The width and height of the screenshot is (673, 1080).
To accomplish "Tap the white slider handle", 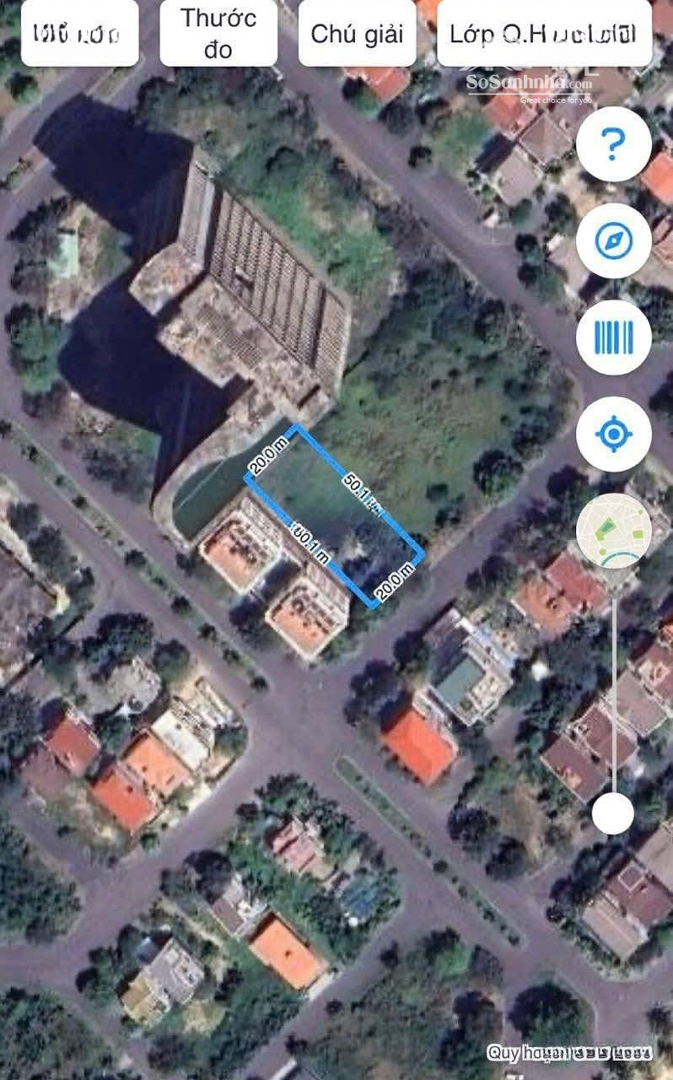I will (x=613, y=813).
